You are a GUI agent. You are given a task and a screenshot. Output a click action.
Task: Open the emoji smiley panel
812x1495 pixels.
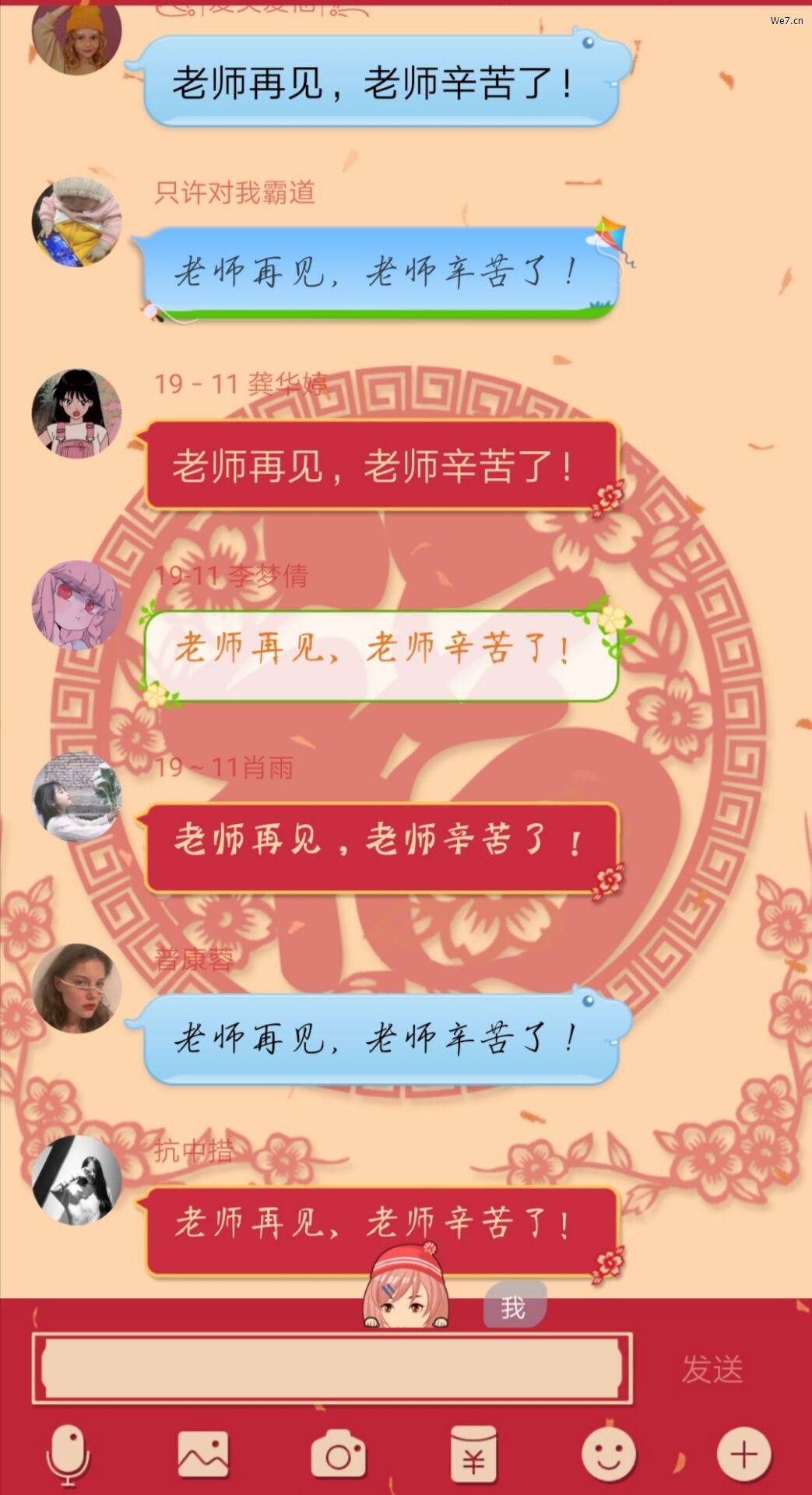[609, 1455]
